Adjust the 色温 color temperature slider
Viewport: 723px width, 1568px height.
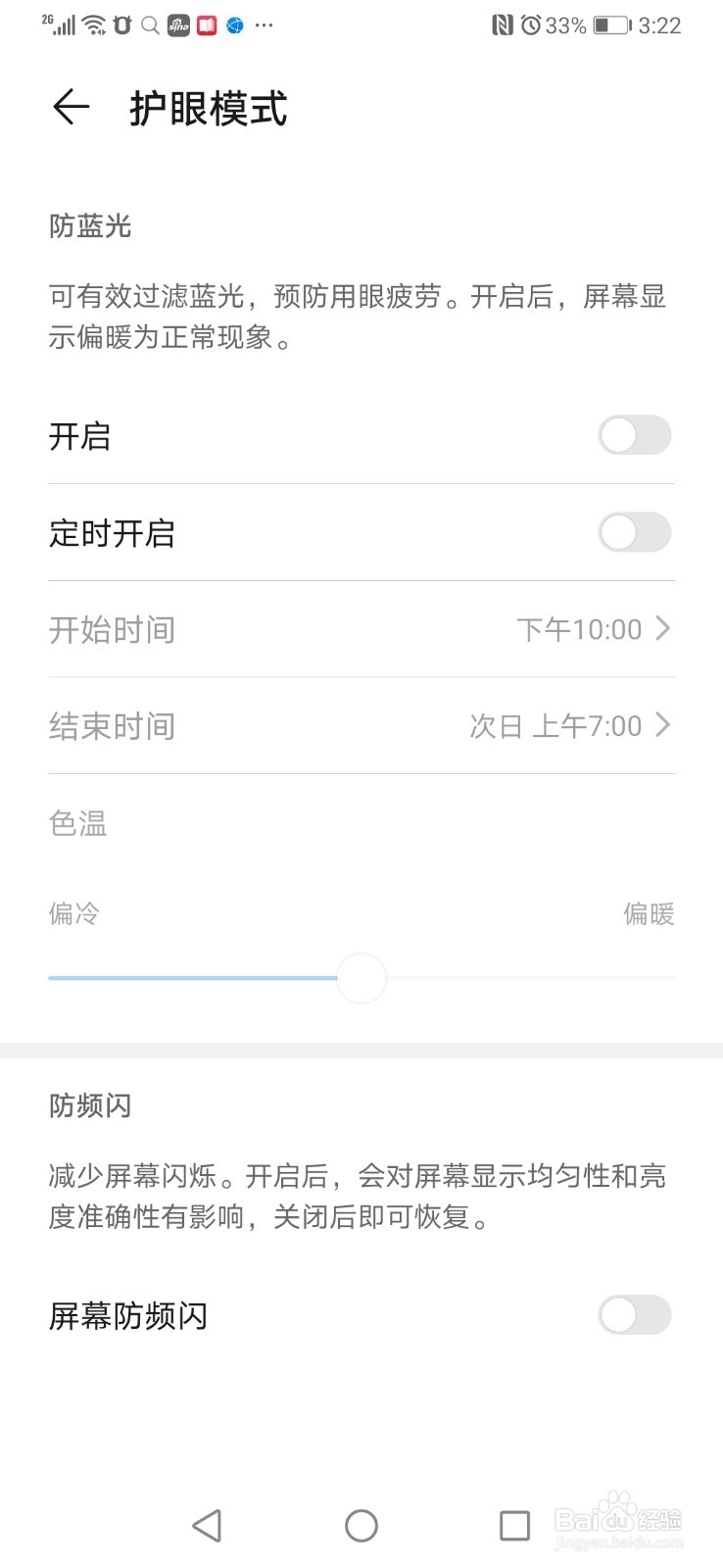(361, 978)
